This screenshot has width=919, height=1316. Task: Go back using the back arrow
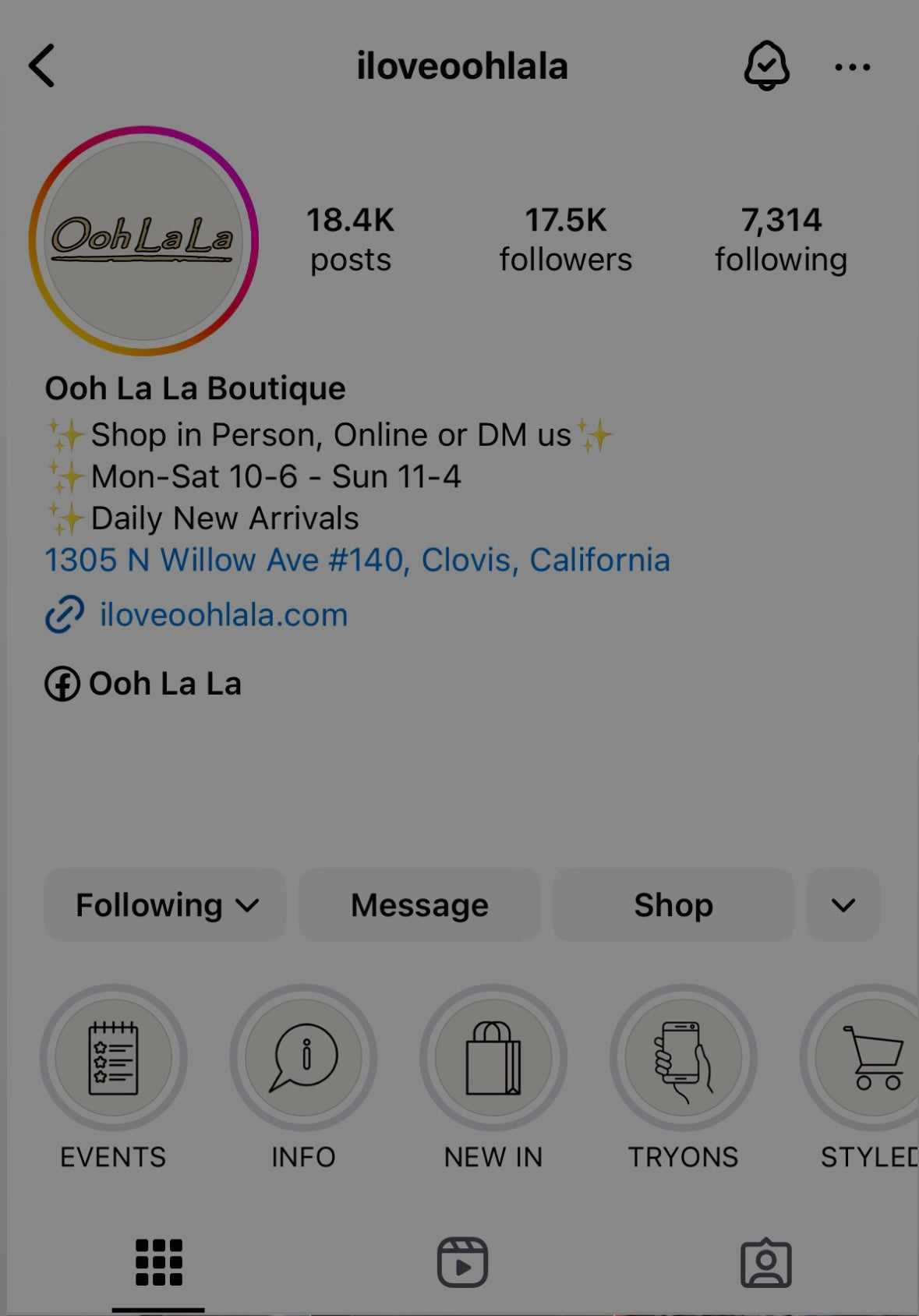(43, 66)
